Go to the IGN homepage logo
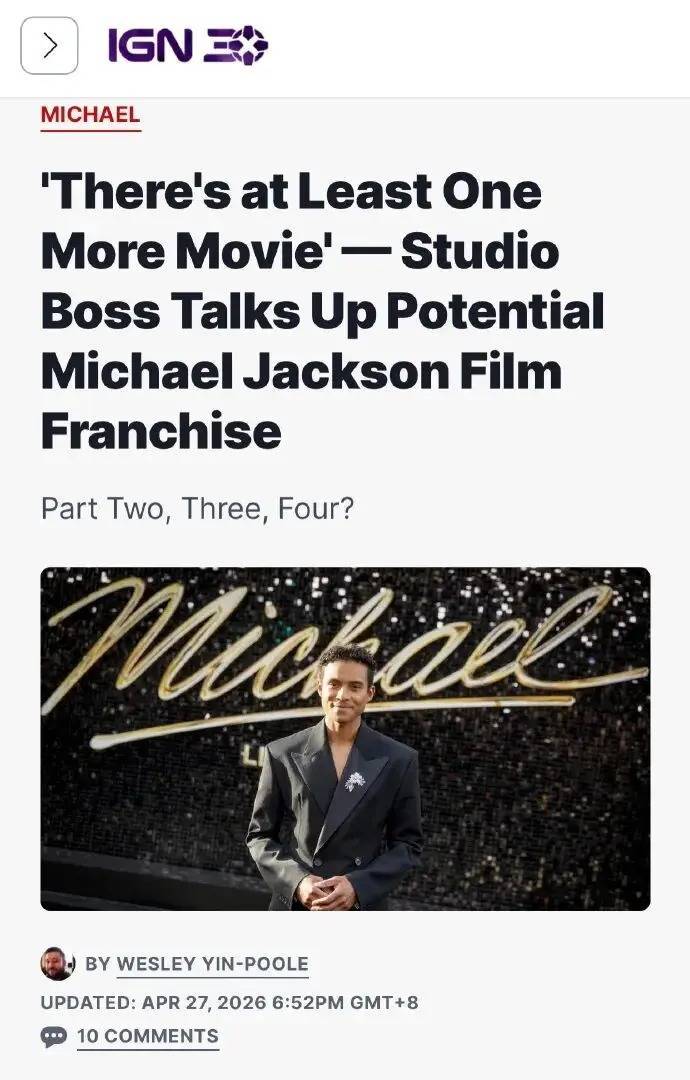 pos(187,46)
